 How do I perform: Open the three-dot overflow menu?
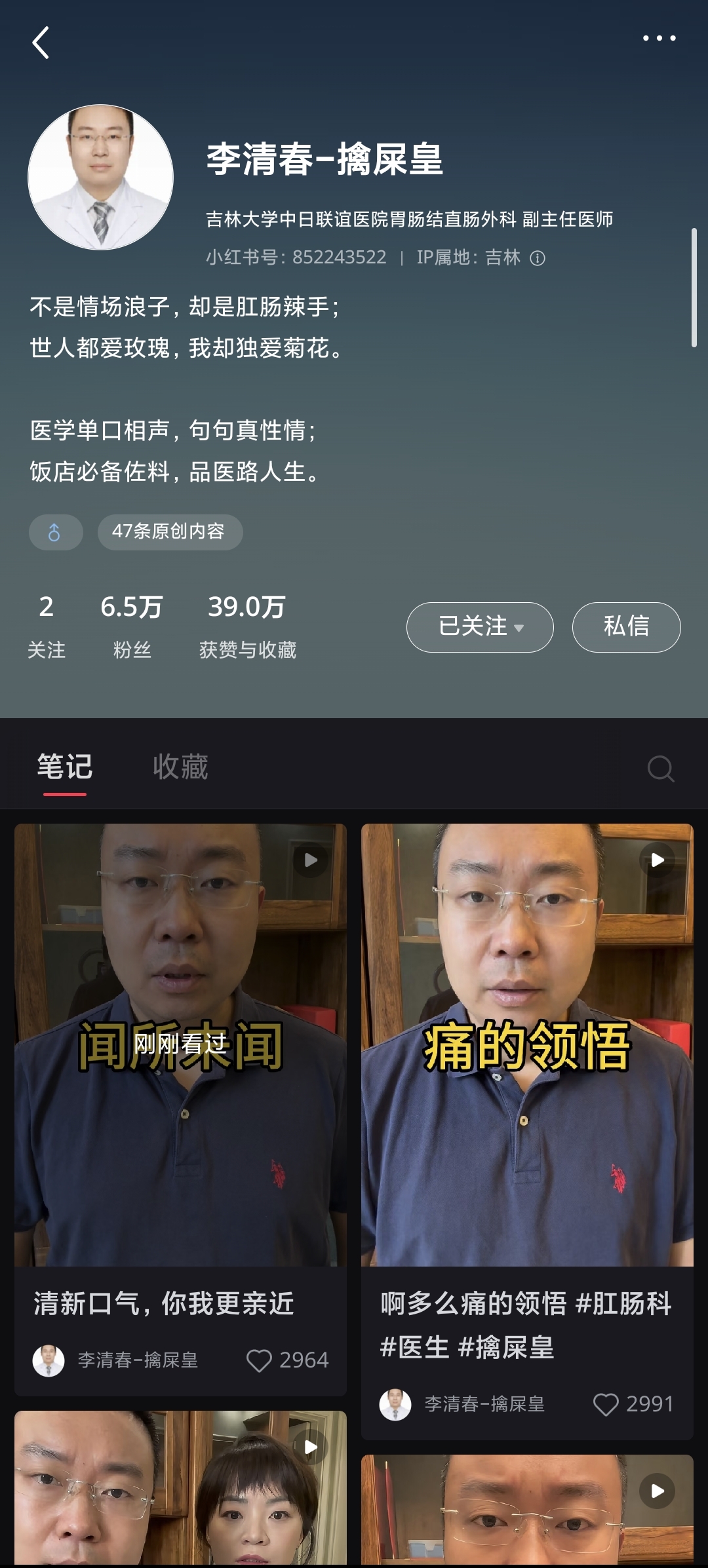(x=659, y=38)
